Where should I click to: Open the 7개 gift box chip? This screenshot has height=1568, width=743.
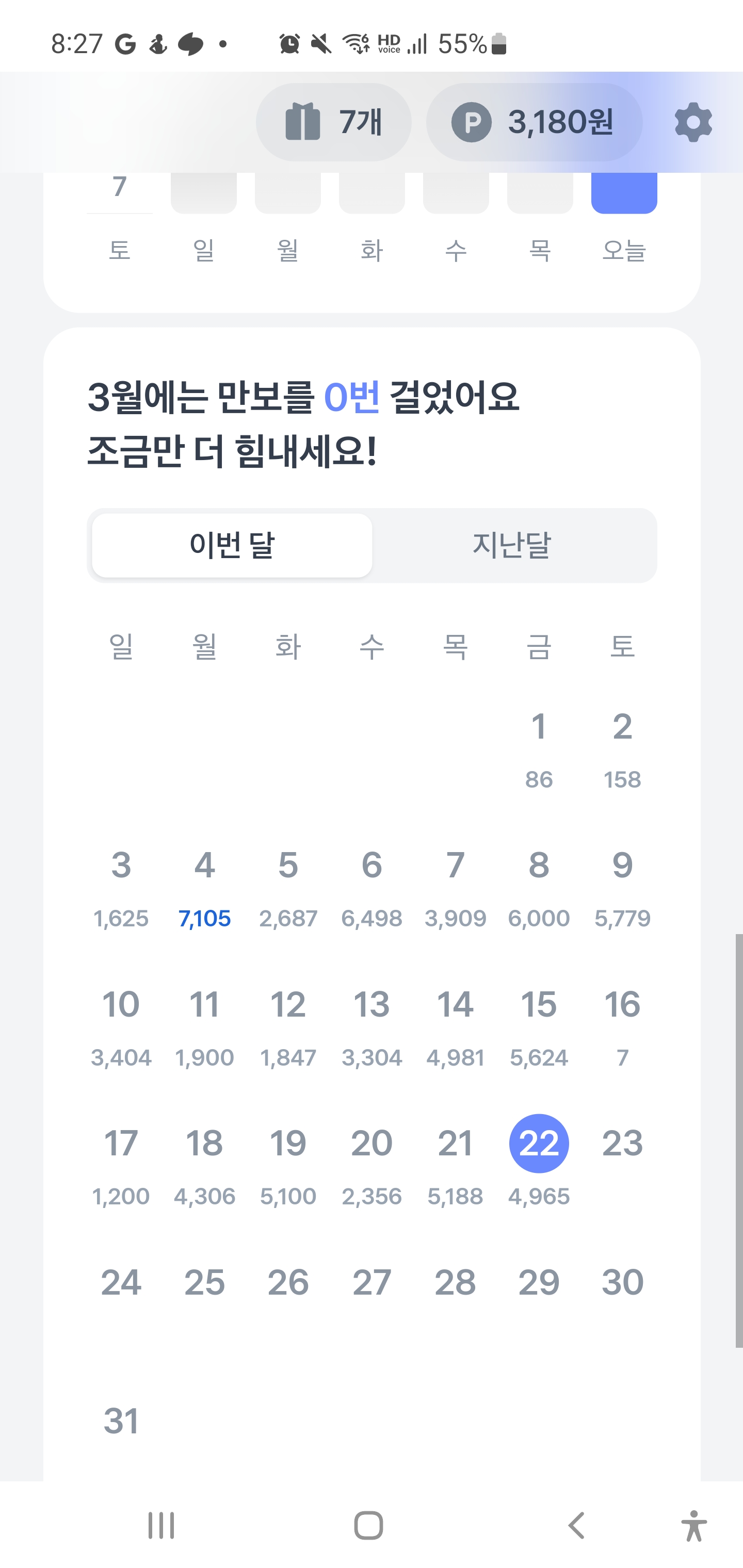click(x=333, y=122)
